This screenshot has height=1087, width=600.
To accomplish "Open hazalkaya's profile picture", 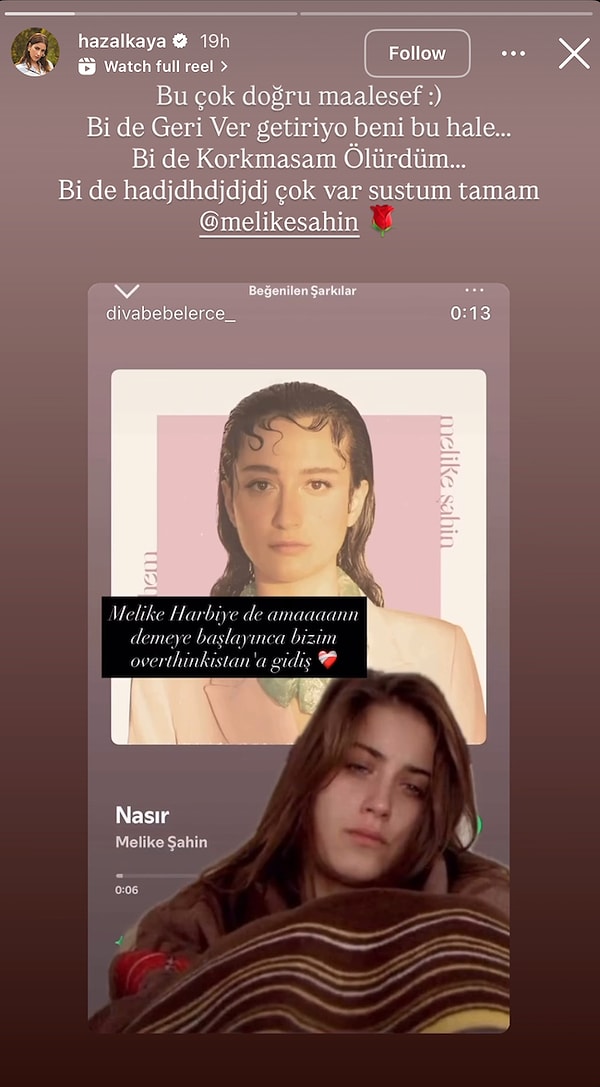I will [x=34, y=52].
